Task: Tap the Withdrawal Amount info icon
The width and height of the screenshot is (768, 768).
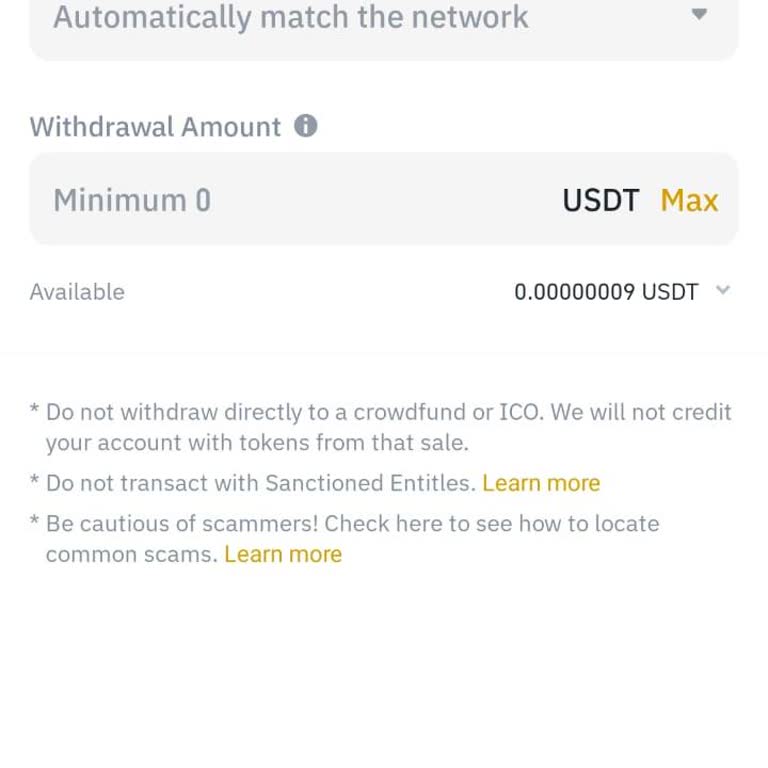Action: click(x=306, y=126)
